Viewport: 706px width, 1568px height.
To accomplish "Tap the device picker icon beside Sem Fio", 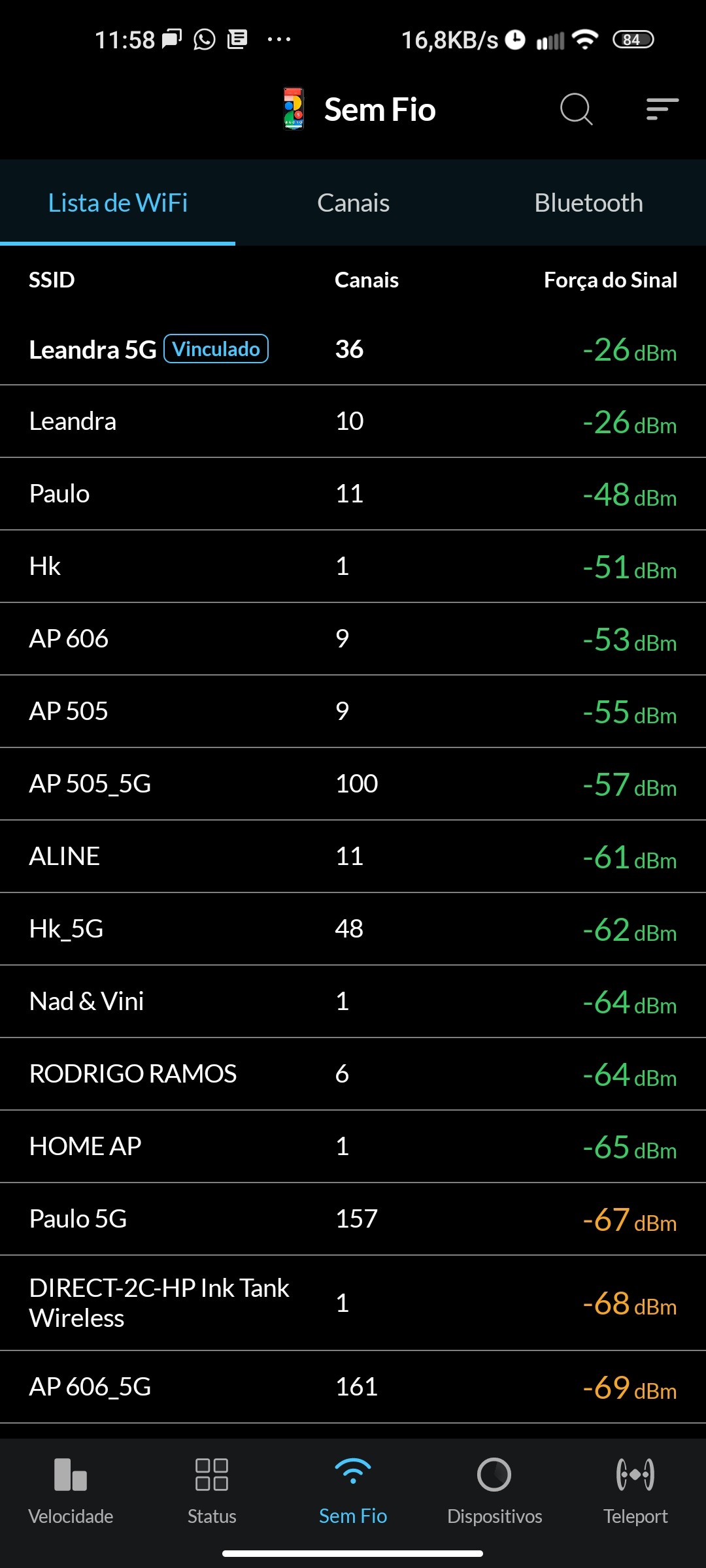I will [294, 108].
